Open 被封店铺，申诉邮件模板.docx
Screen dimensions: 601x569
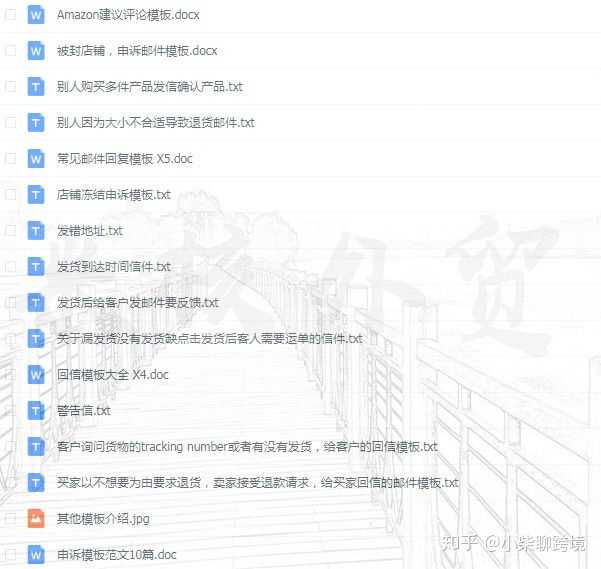click(x=137, y=50)
